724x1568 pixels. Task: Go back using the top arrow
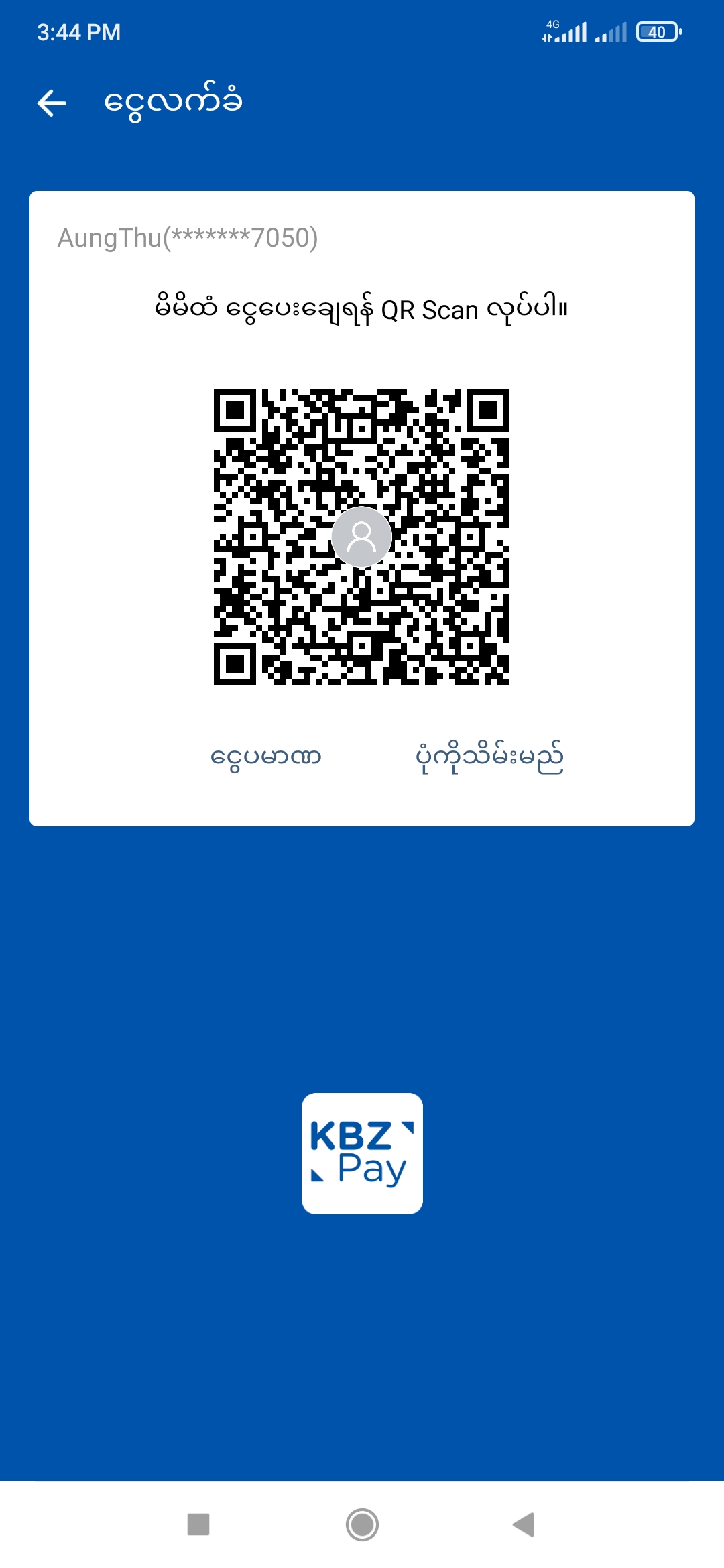[x=52, y=103]
